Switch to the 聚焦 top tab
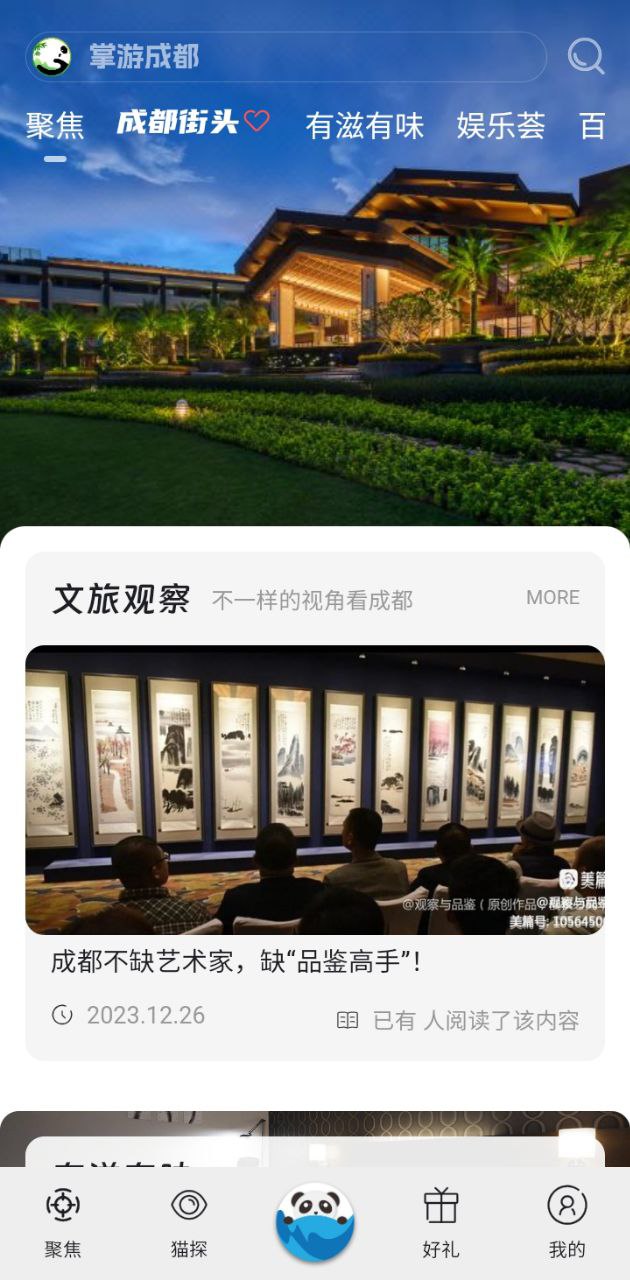 pyautogui.click(x=55, y=126)
